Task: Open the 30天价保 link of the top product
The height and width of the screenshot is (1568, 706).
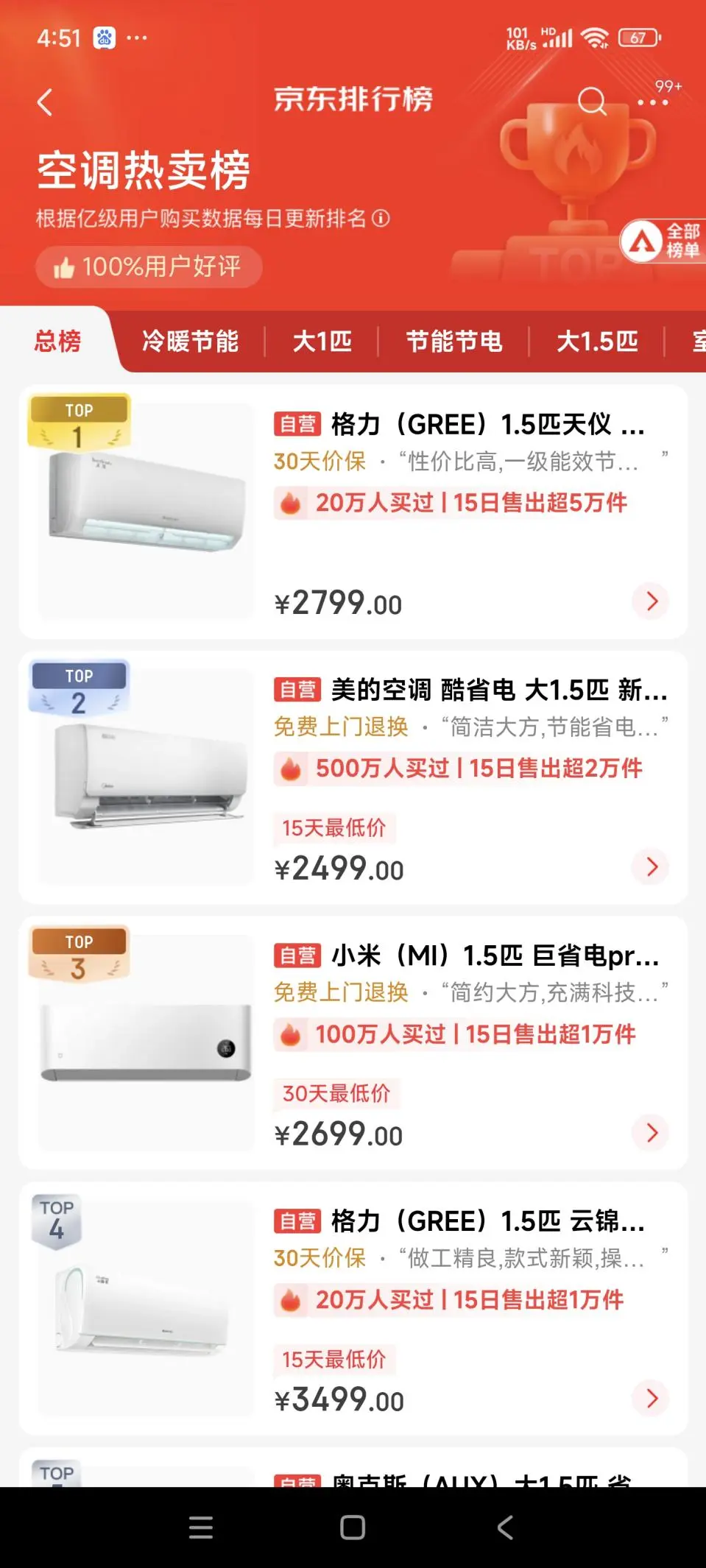Action: [x=318, y=462]
